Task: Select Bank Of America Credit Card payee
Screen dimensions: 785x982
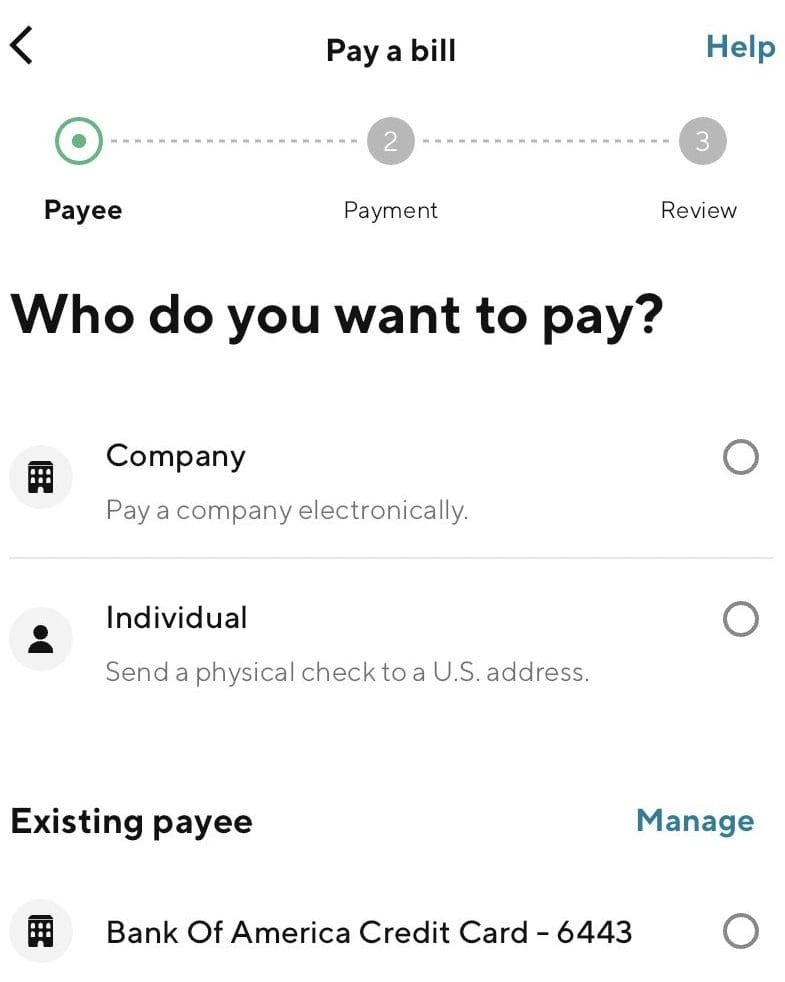Action: click(740, 931)
